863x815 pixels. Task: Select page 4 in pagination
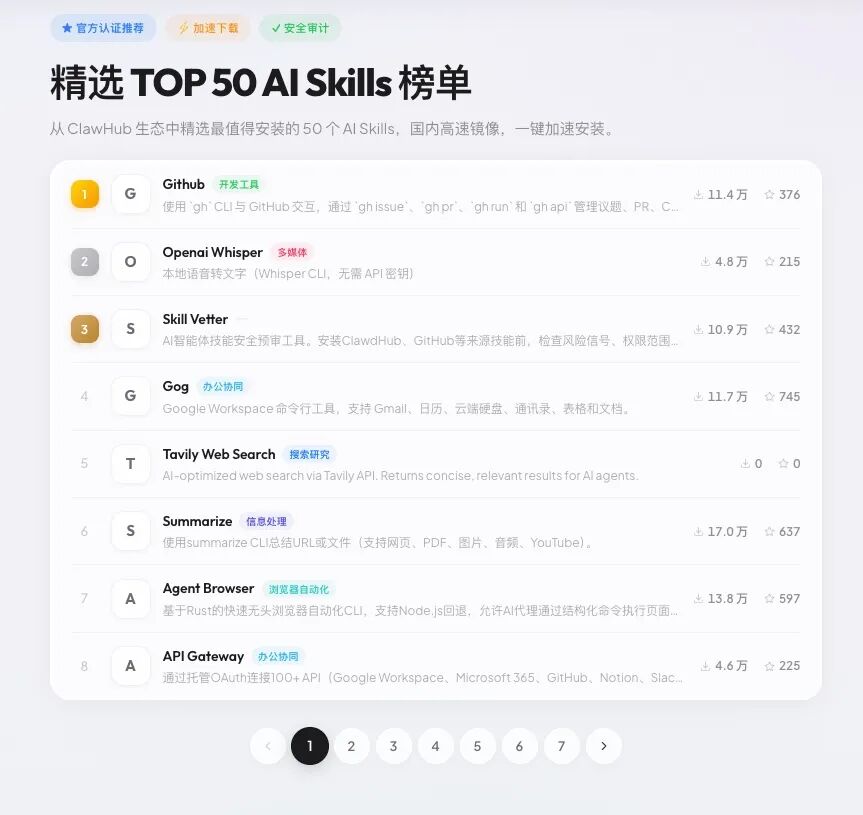tap(435, 746)
